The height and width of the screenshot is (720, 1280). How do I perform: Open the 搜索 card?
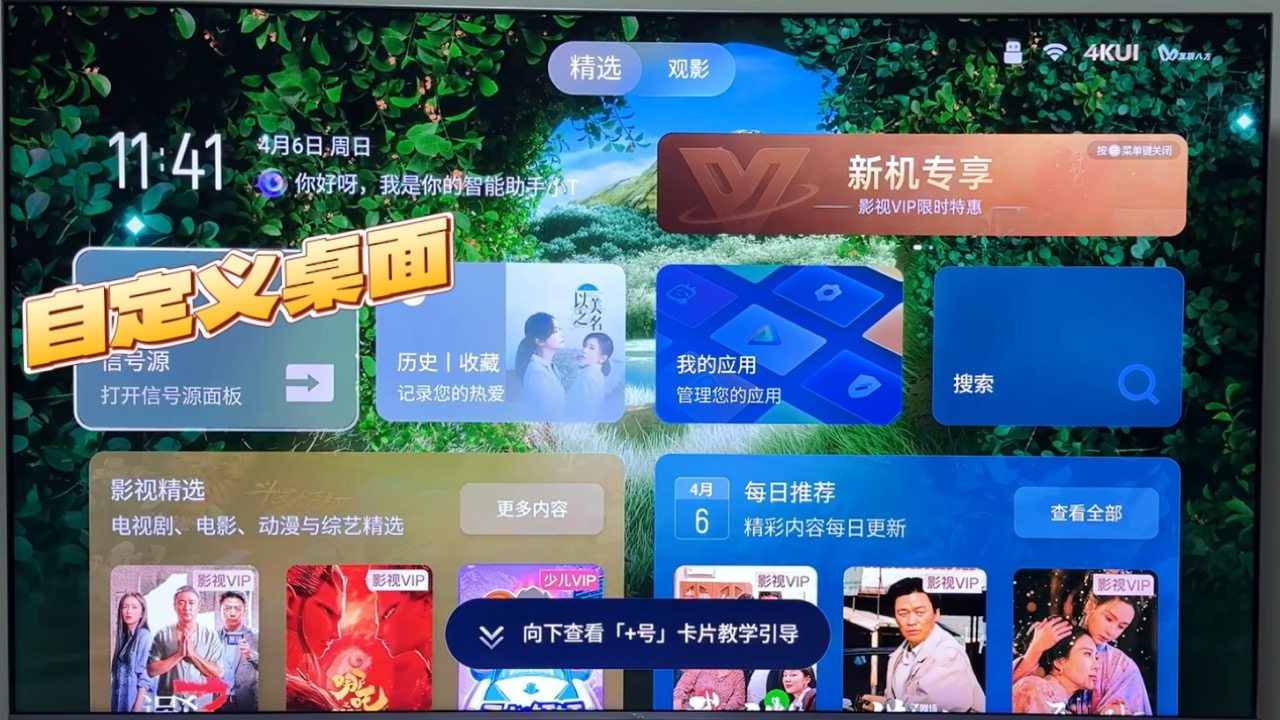(x=1057, y=346)
